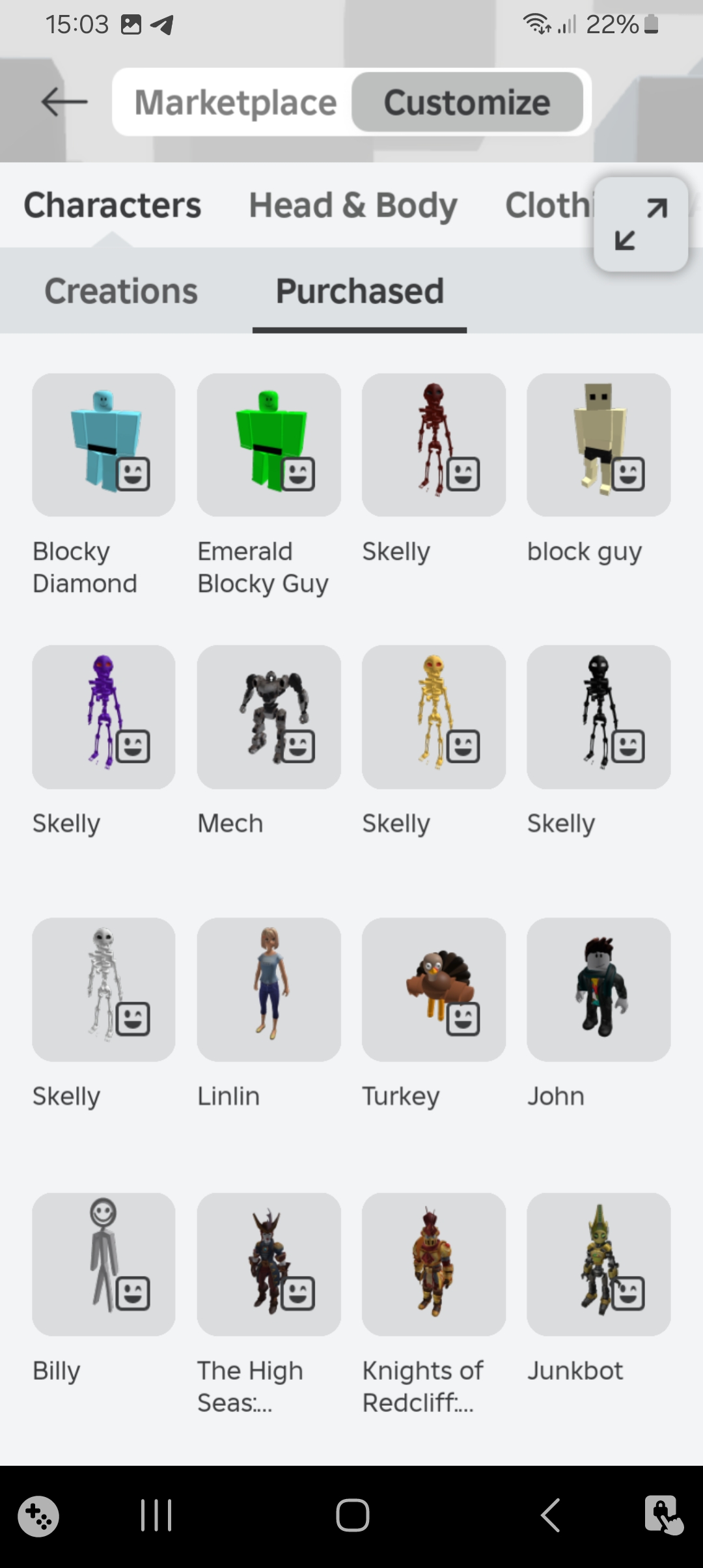The height and width of the screenshot is (1568, 703).
Task: Select the Billy stick figure character
Action: pos(103,1264)
